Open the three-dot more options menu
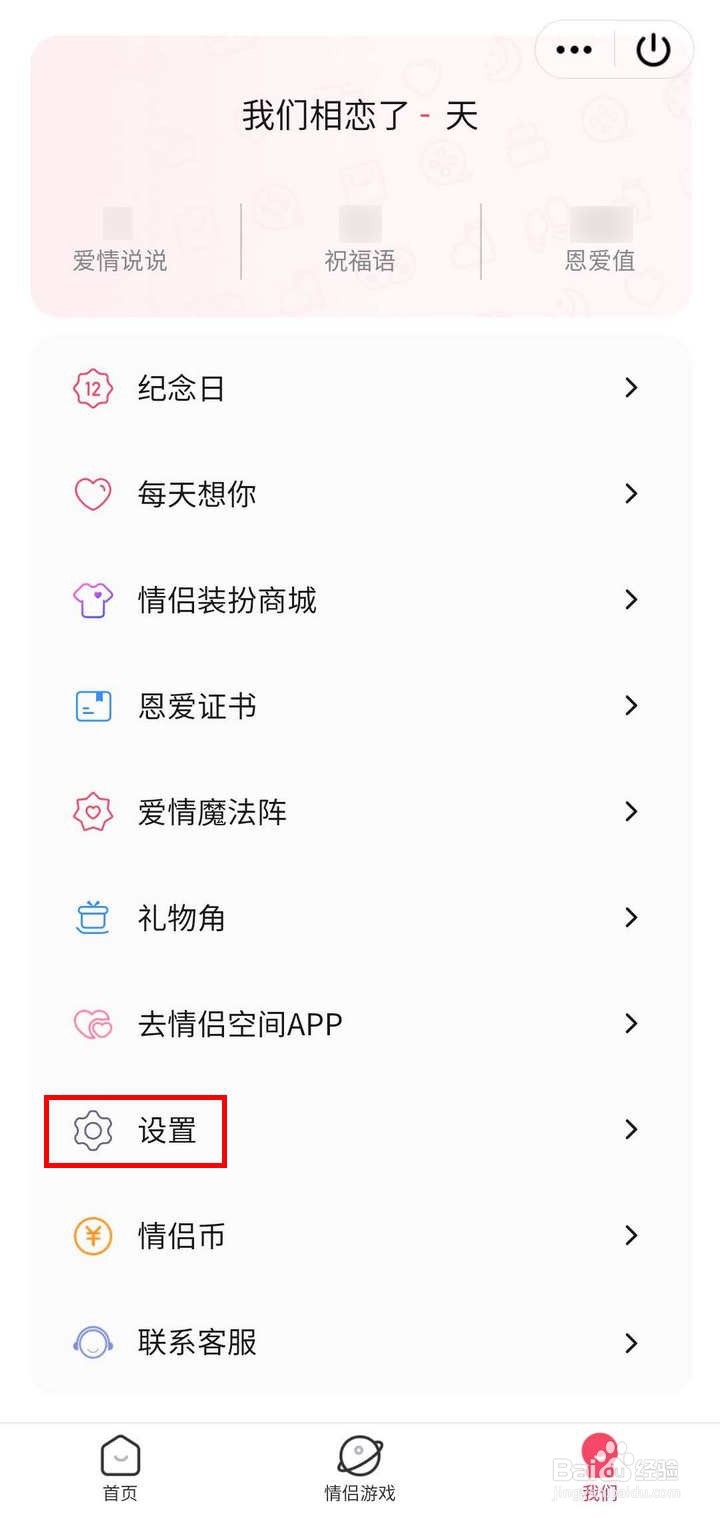The width and height of the screenshot is (720, 1518). click(574, 50)
